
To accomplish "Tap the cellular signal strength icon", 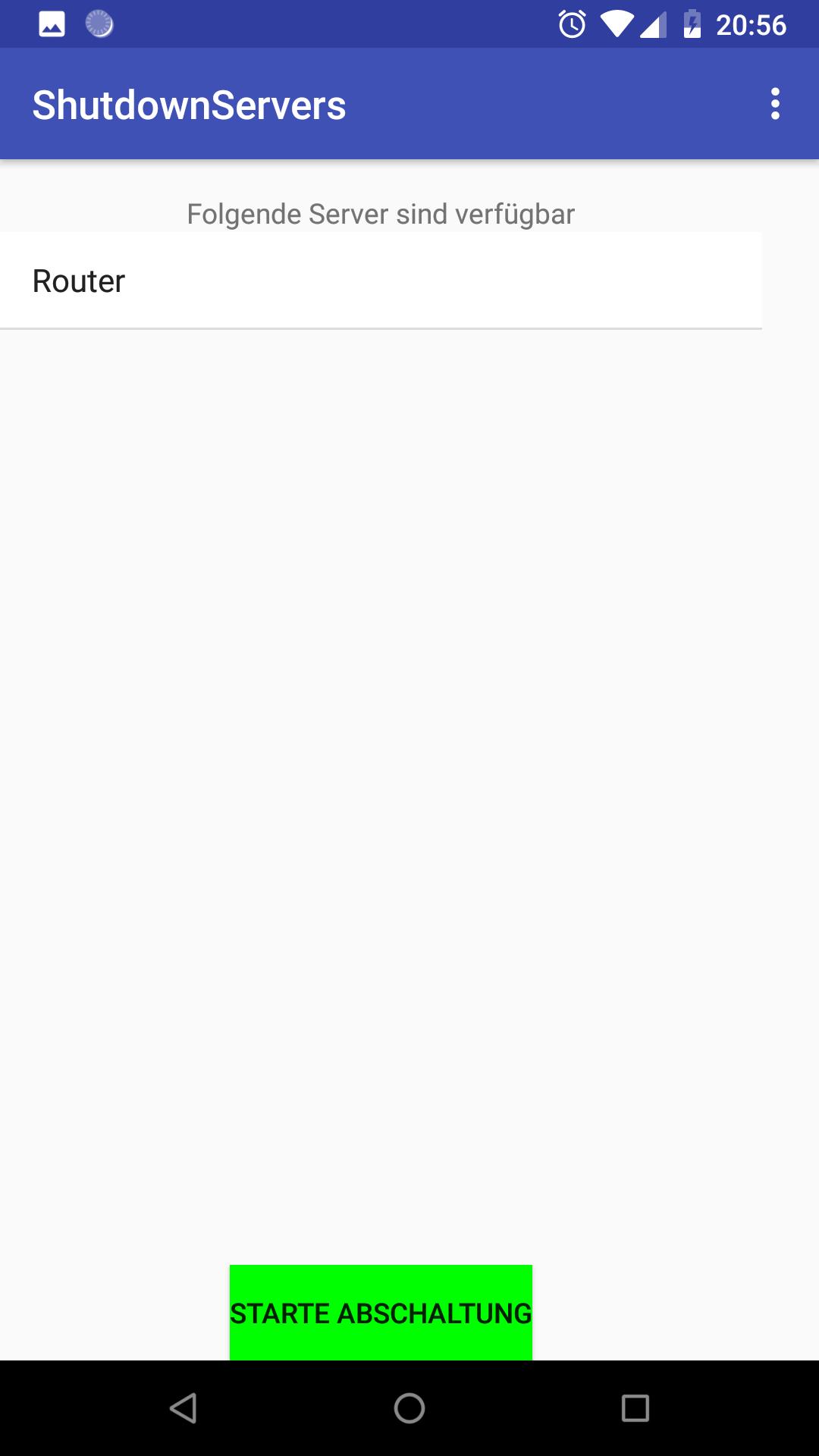I will pyautogui.click(x=654, y=24).
